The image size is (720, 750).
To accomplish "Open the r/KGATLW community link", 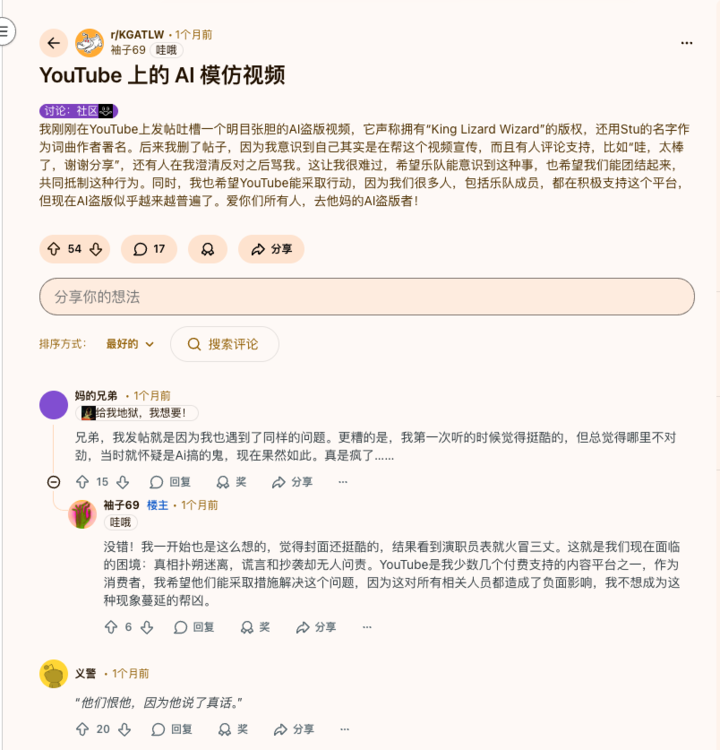I will click(136, 35).
